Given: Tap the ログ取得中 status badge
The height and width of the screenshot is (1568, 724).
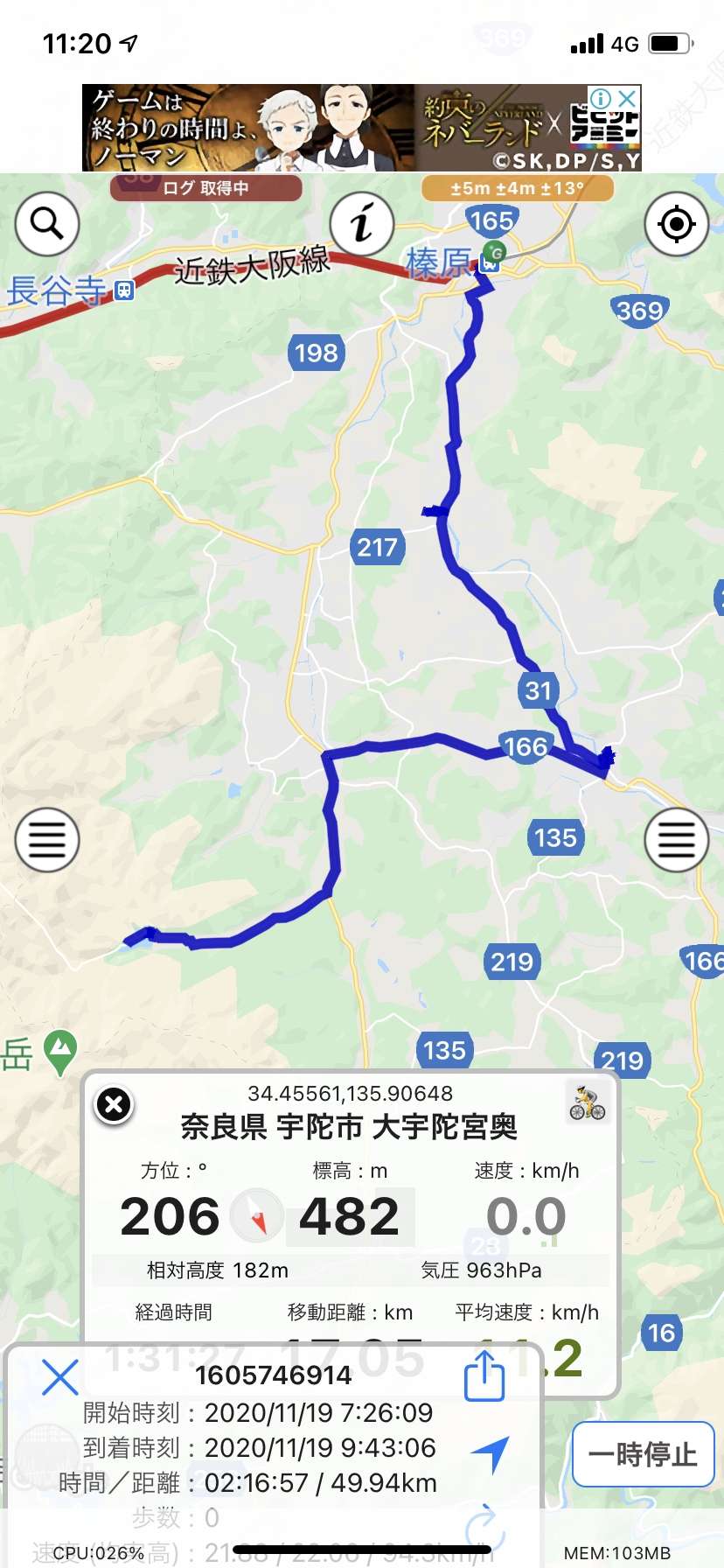Looking at the screenshot, I should pyautogui.click(x=206, y=188).
